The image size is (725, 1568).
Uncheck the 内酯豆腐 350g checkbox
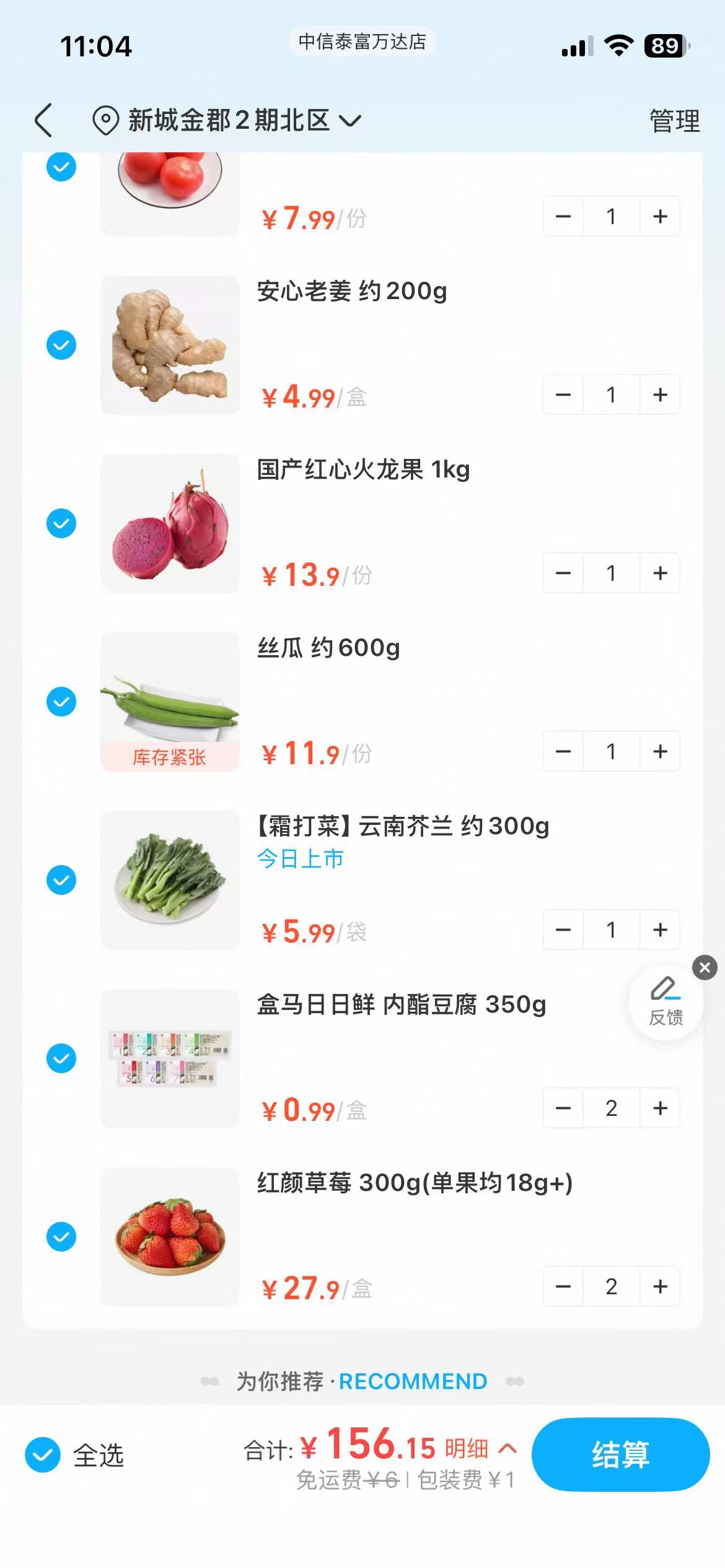(61, 1058)
